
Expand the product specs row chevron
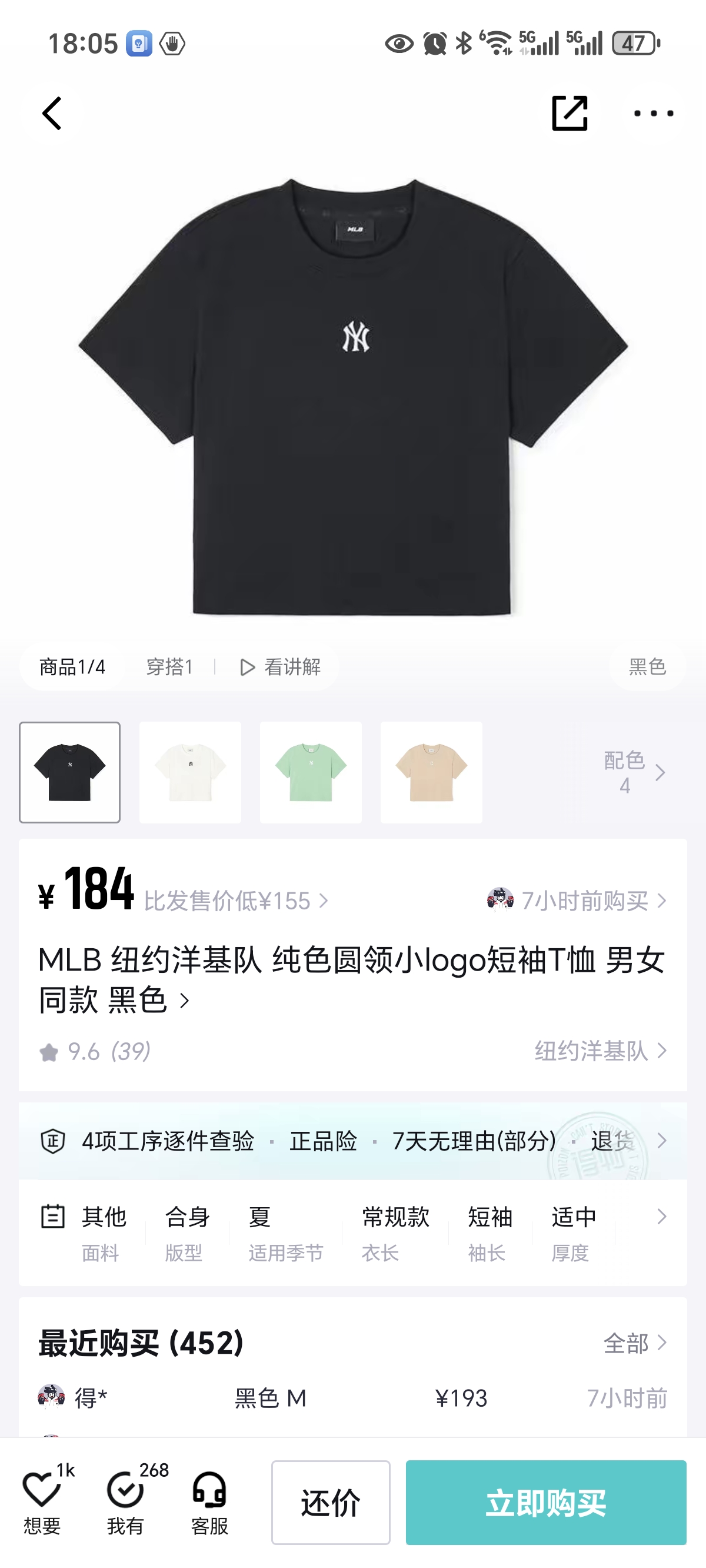(660, 1217)
